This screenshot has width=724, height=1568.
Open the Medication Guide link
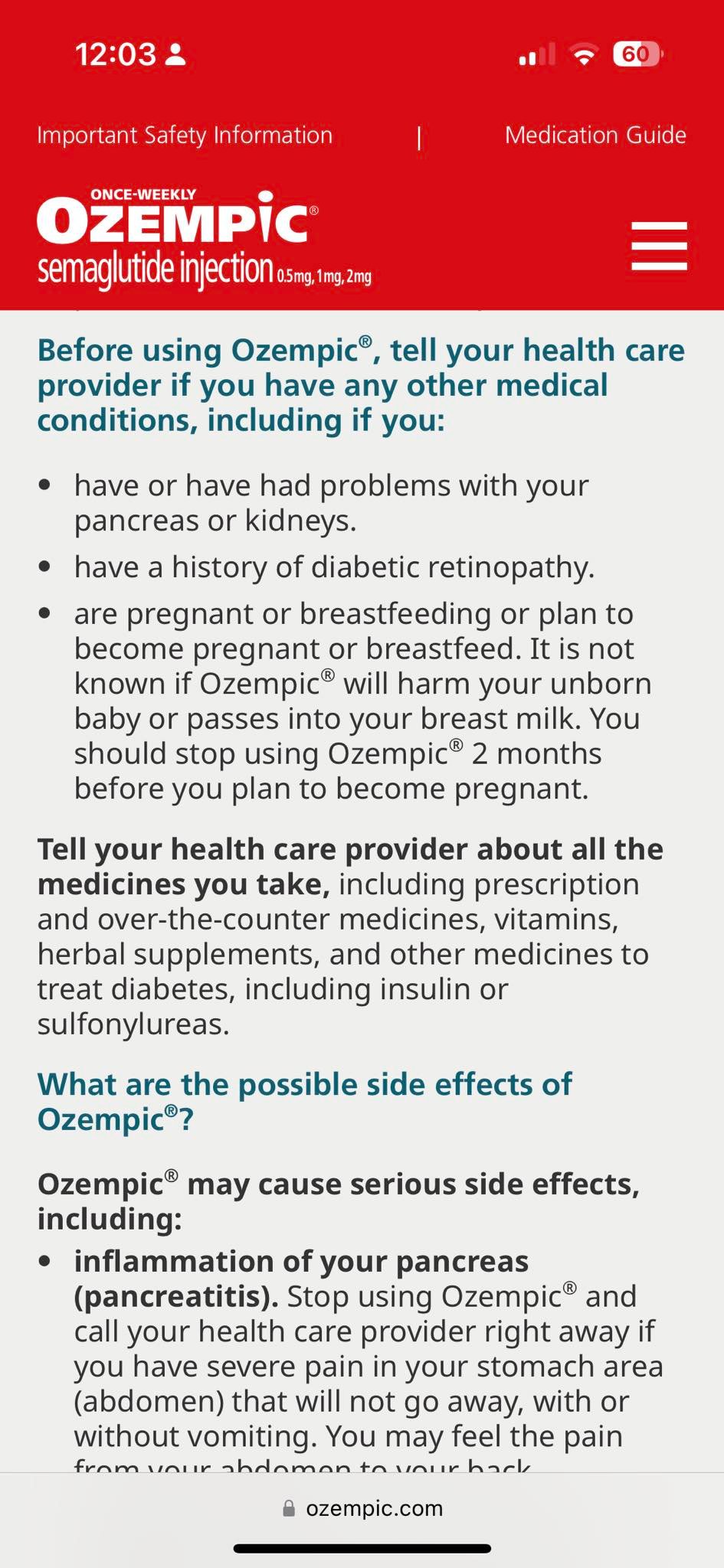point(595,136)
